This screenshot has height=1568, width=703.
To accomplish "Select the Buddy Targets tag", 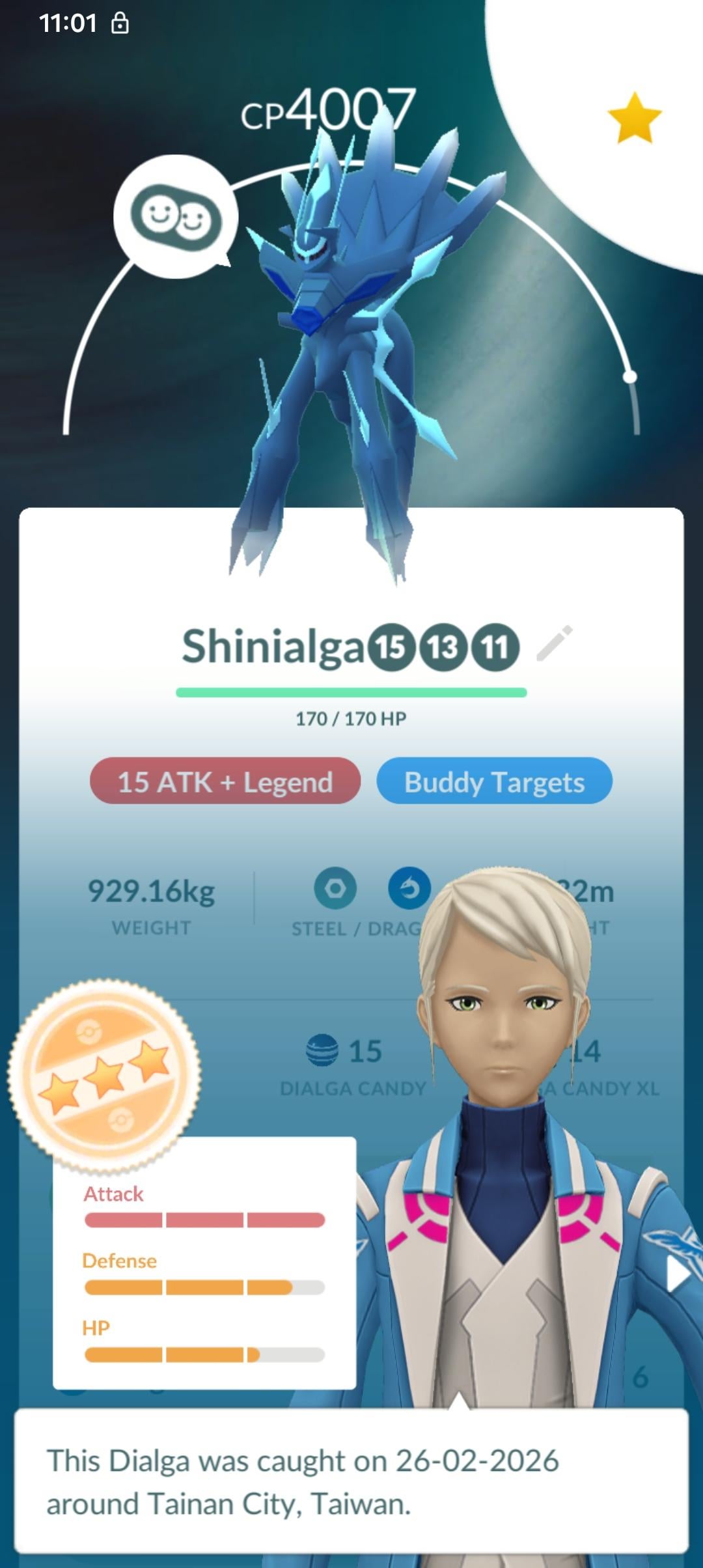I will [x=494, y=781].
